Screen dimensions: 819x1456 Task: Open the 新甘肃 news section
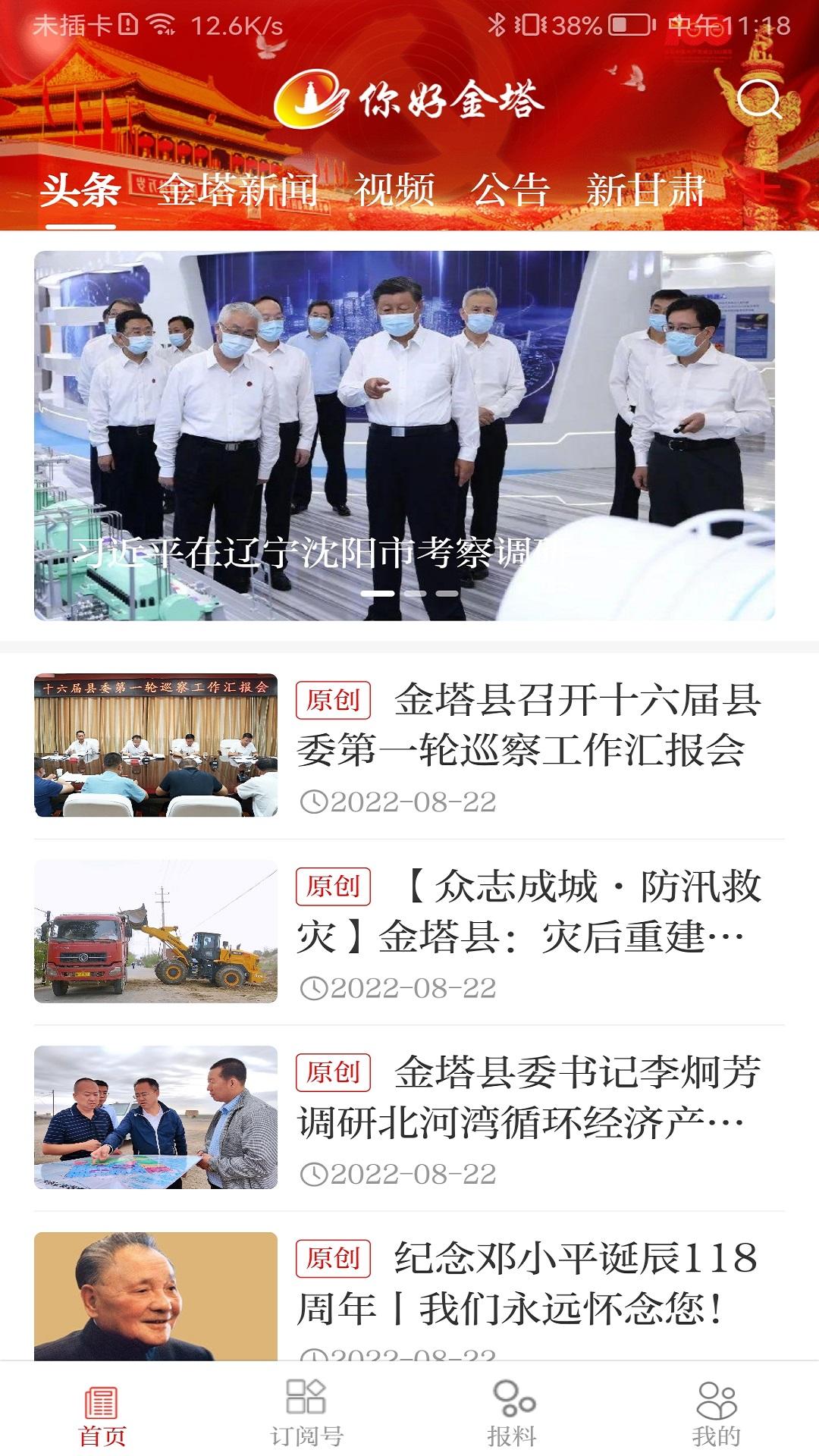pyautogui.click(x=648, y=192)
